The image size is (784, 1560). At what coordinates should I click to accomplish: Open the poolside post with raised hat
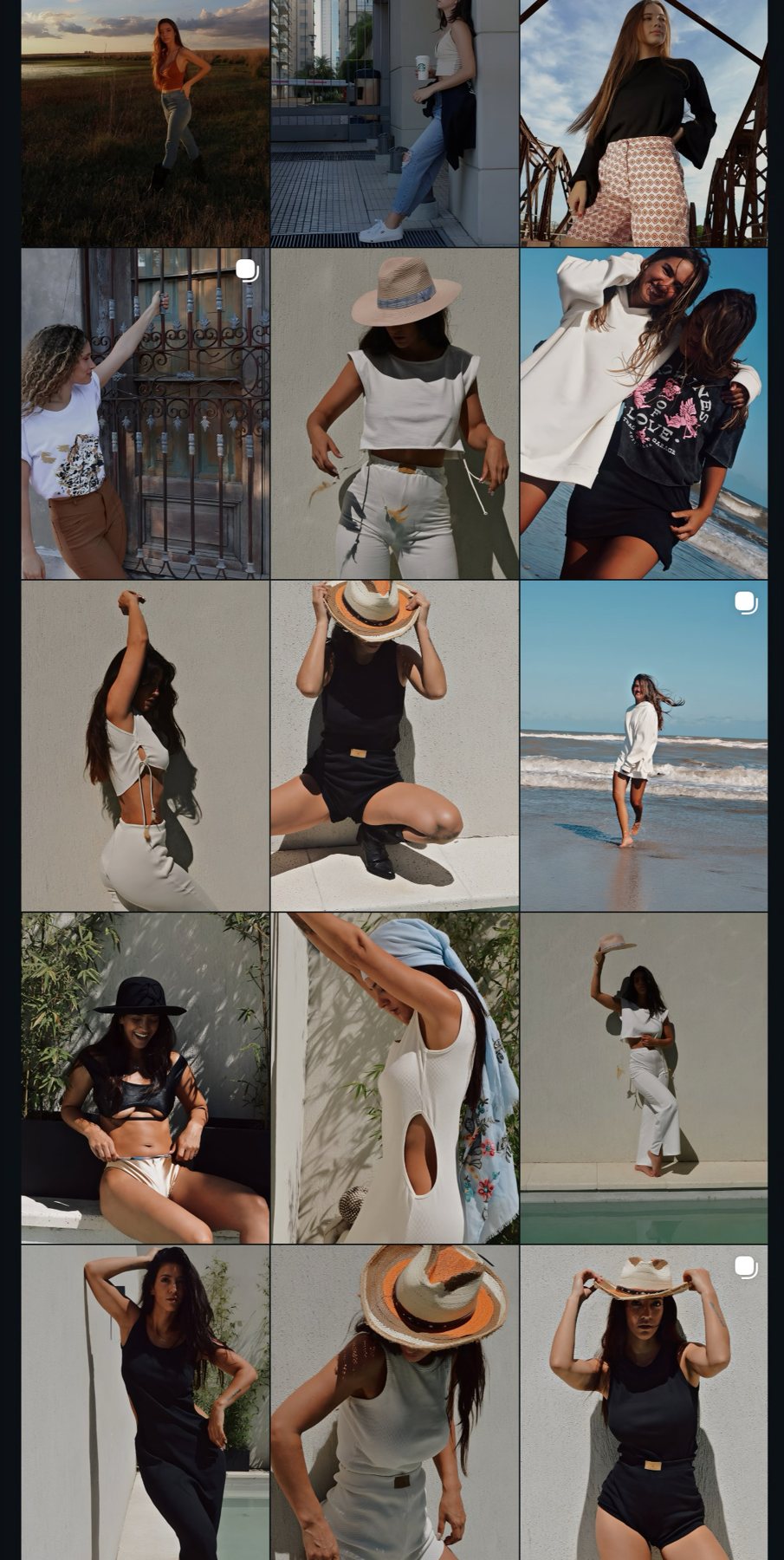tap(644, 1078)
